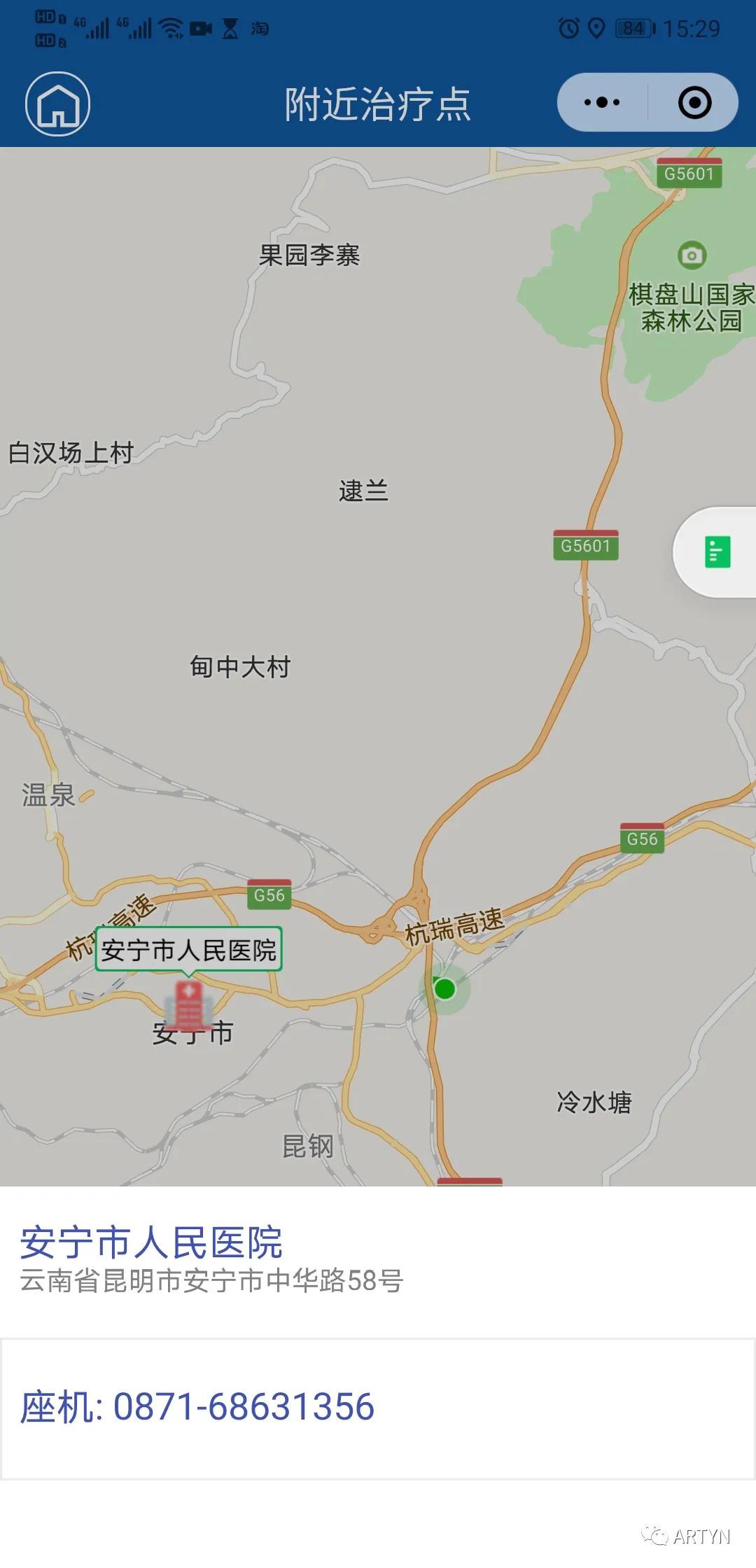Open the mini program more-options menu
The image size is (756, 1568).
[602, 102]
